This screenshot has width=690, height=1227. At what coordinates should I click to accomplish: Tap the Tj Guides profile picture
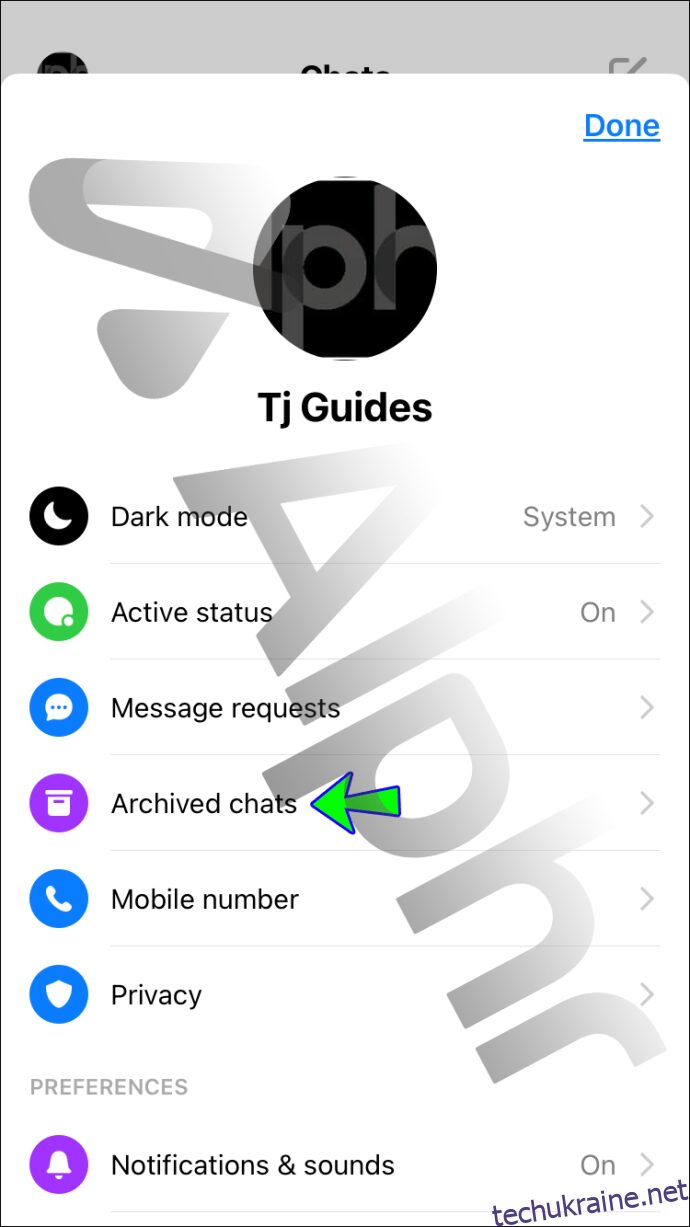click(x=345, y=269)
